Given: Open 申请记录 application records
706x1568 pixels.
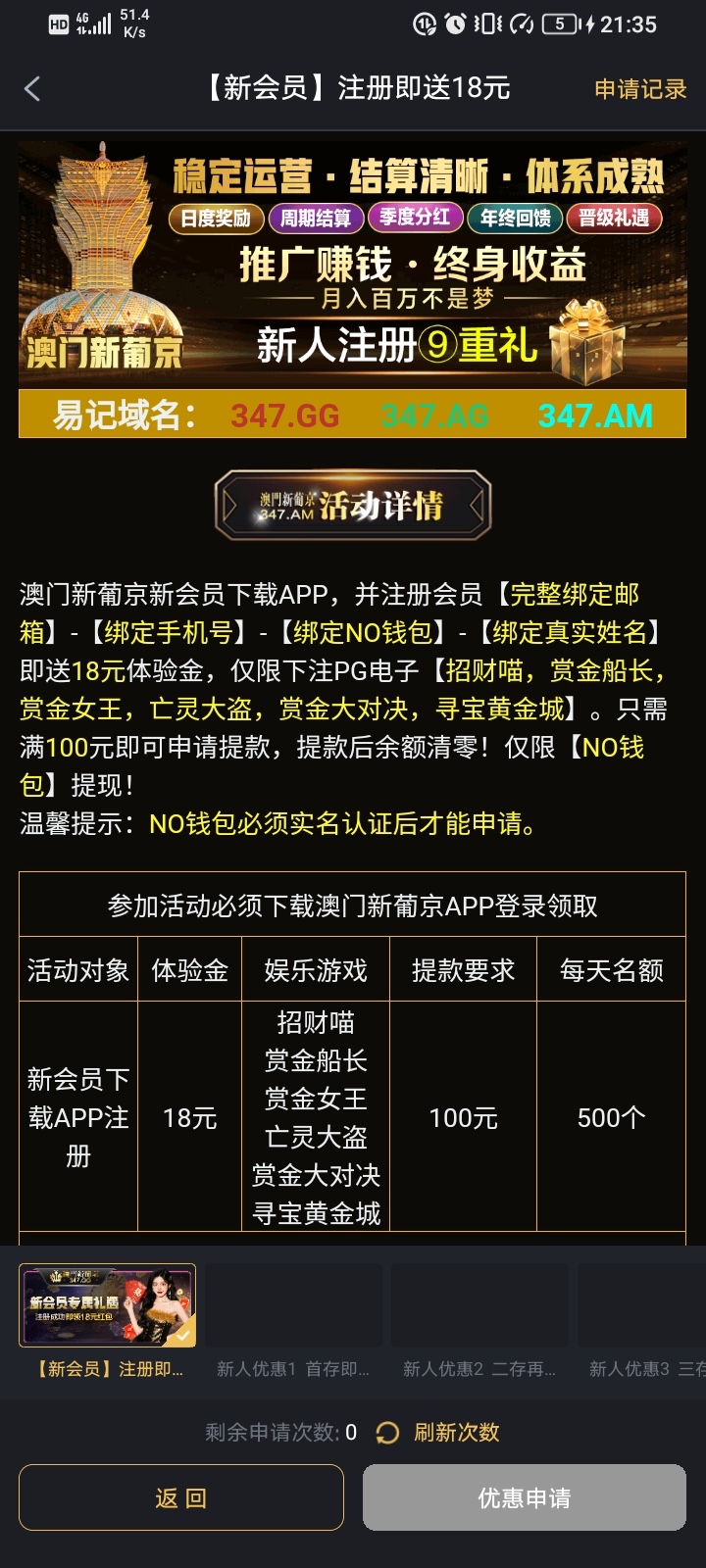Looking at the screenshot, I should coord(639,89).
